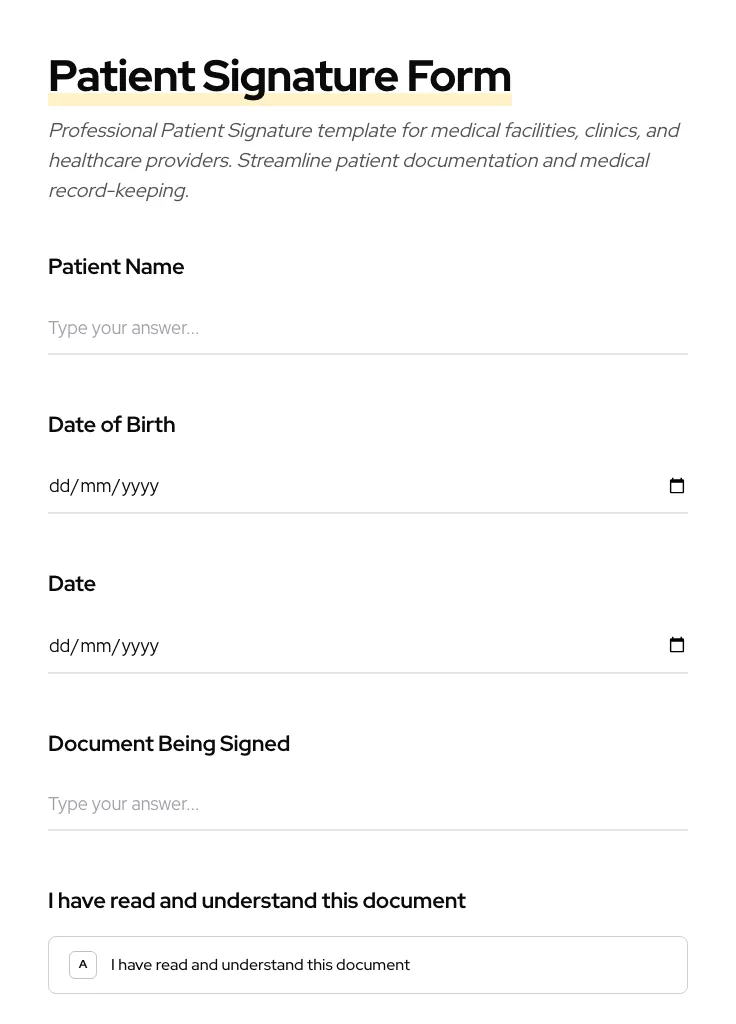Click the Date question label
The height and width of the screenshot is (1024, 736).
pos(71,583)
